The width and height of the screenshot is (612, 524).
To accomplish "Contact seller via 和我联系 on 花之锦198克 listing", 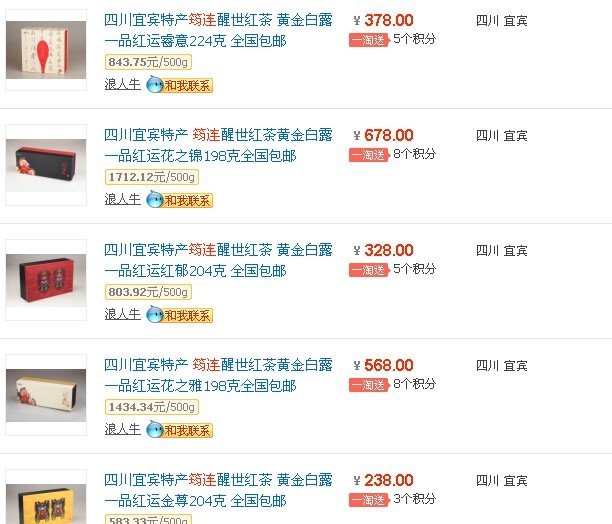I will point(180,200).
